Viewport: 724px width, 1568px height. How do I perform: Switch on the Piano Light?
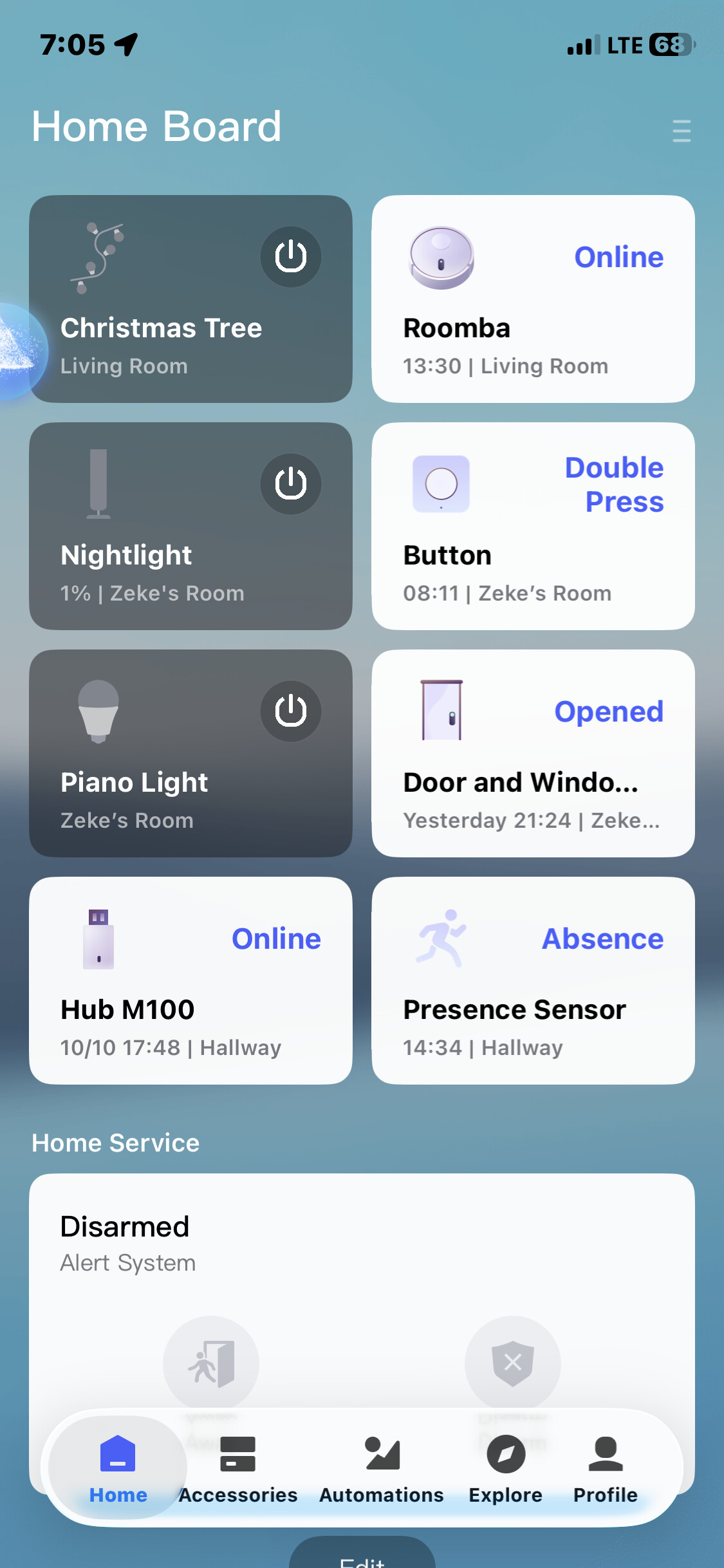click(290, 711)
